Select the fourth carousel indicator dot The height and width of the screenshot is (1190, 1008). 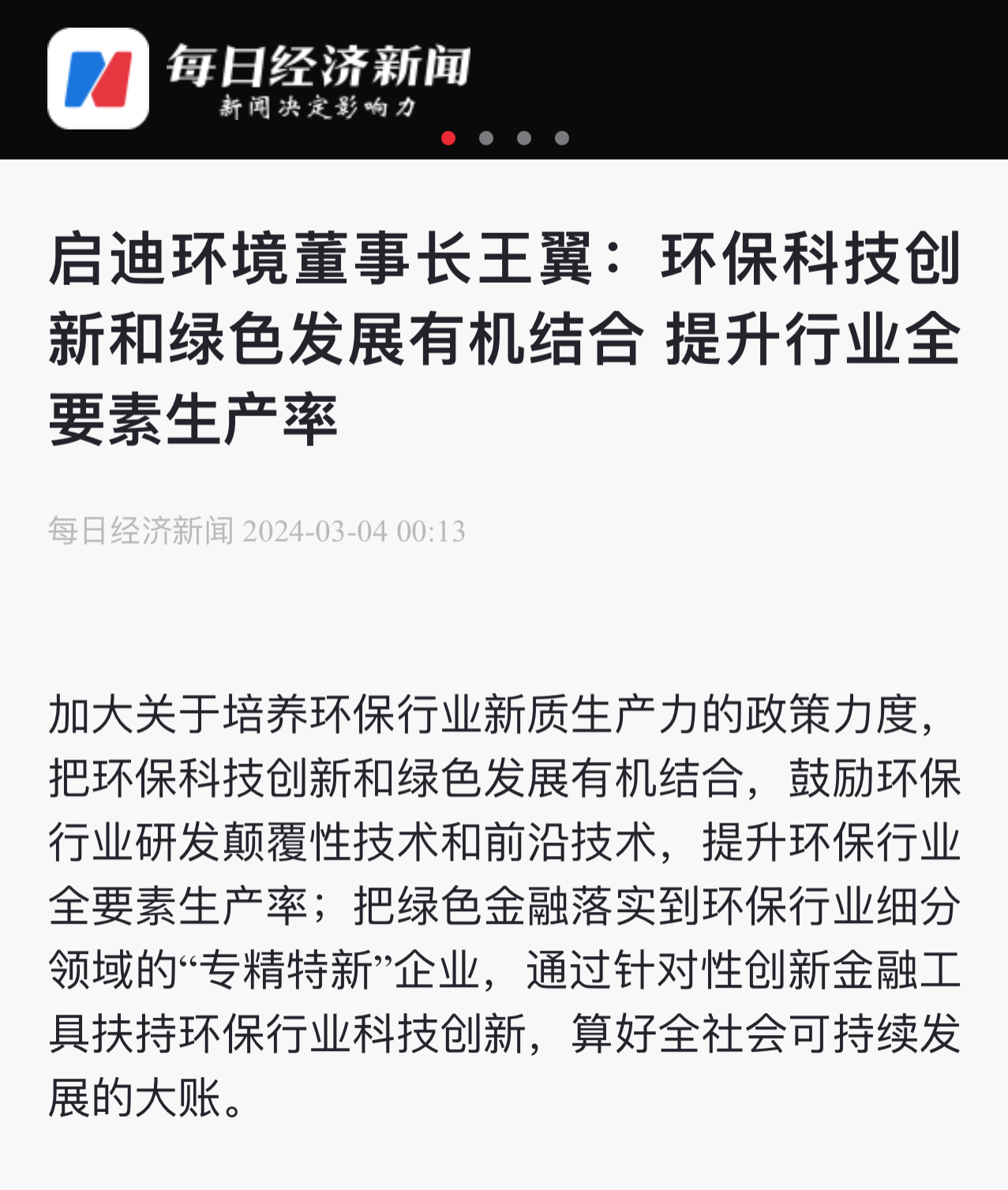[x=562, y=138]
